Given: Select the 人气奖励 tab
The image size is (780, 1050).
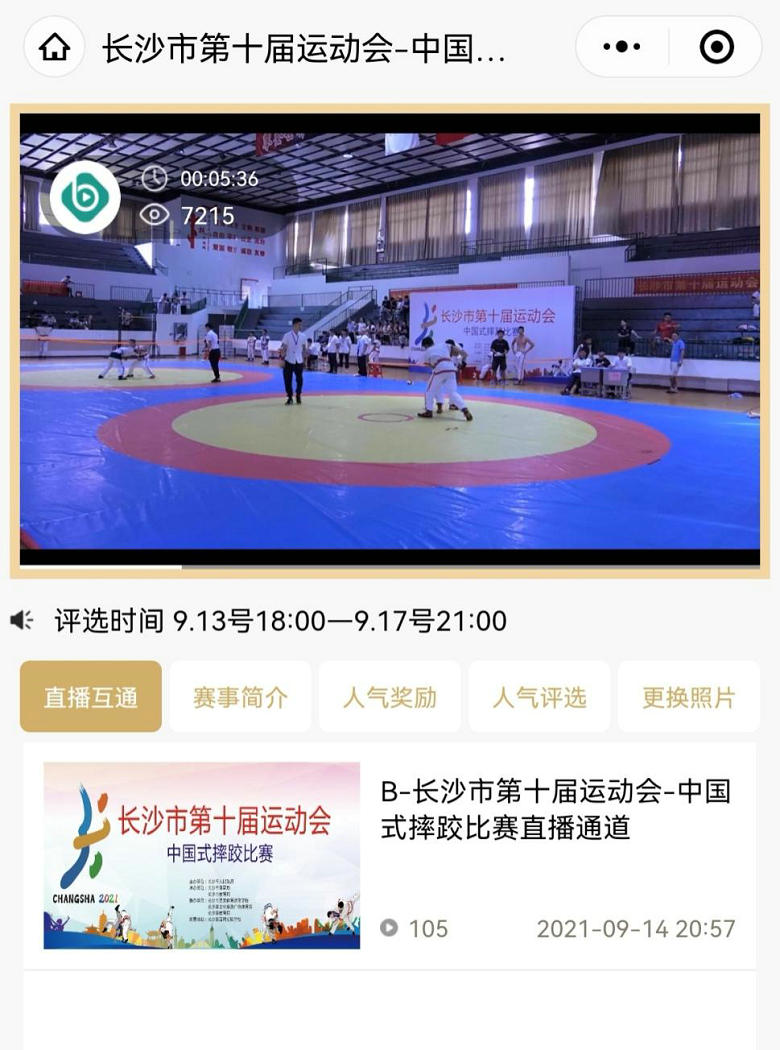Looking at the screenshot, I should click(x=390, y=697).
